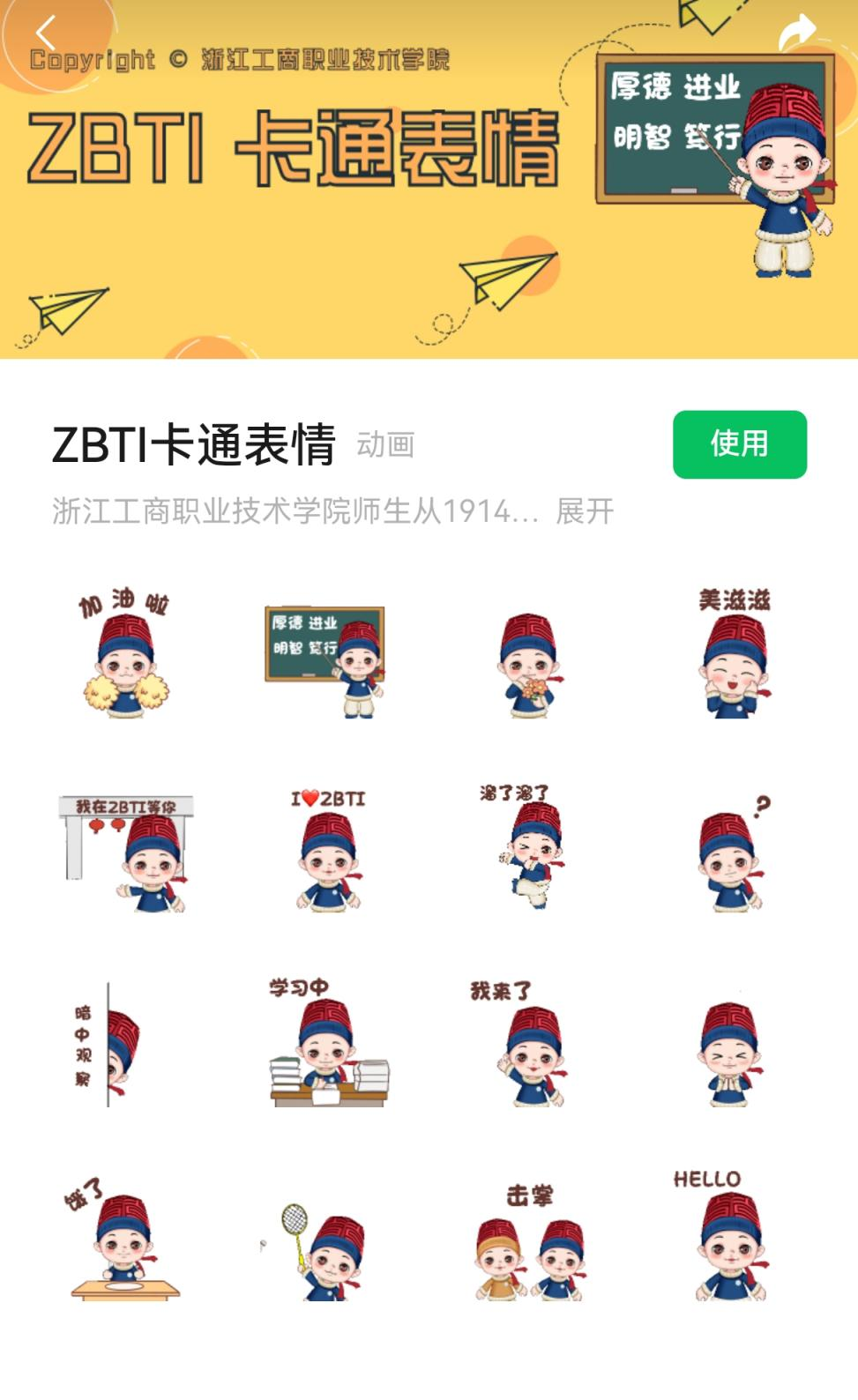Share this sticker pack

pos(796,35)
